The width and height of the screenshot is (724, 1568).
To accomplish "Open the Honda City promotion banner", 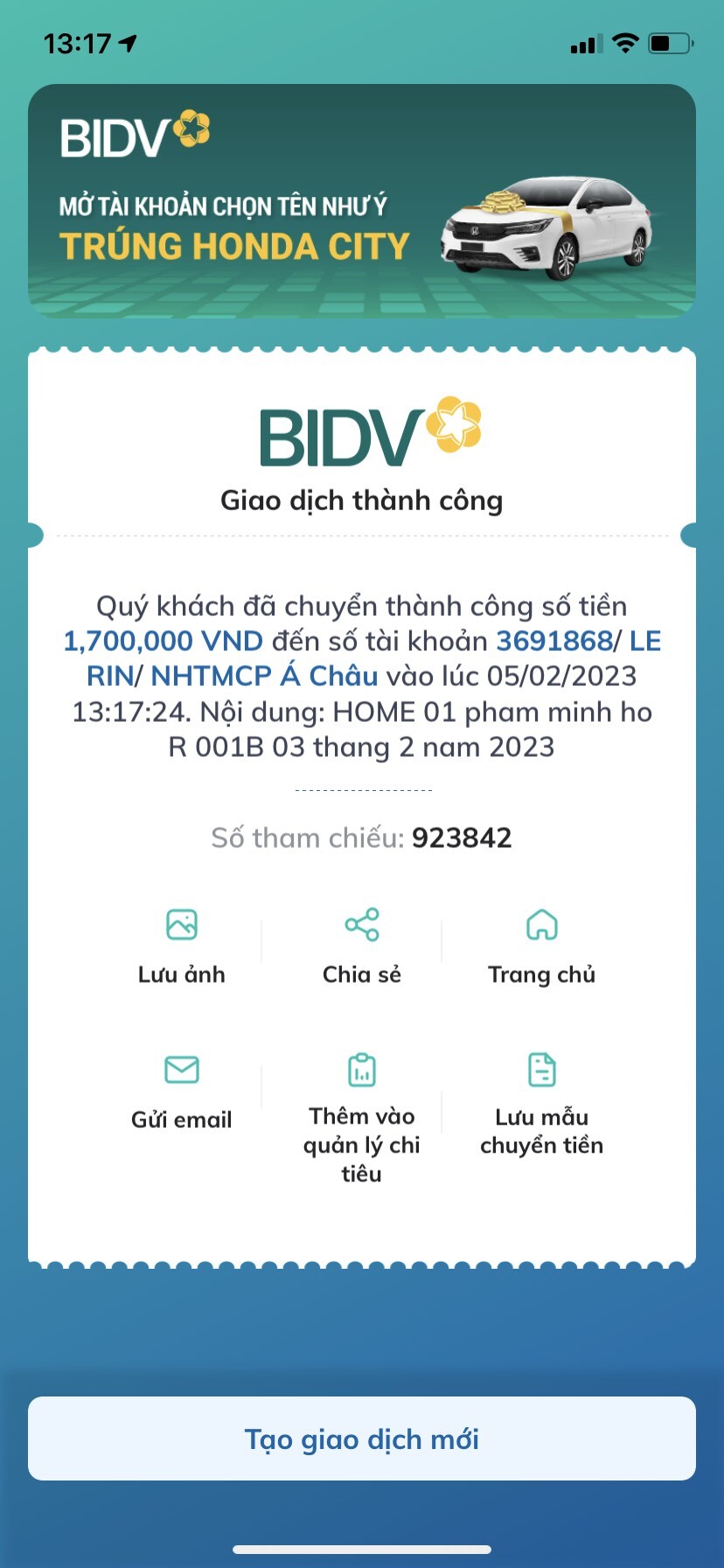I will 362,201.
